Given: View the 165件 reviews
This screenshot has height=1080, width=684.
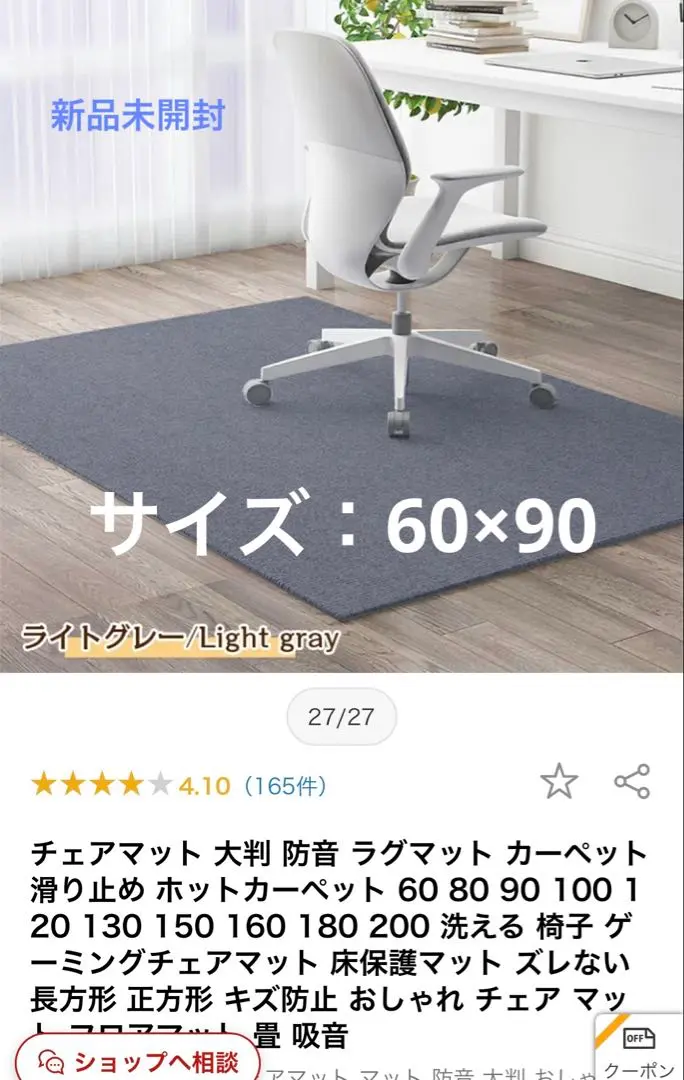Looking at the screenshot, I should click(x=285, y=786).
